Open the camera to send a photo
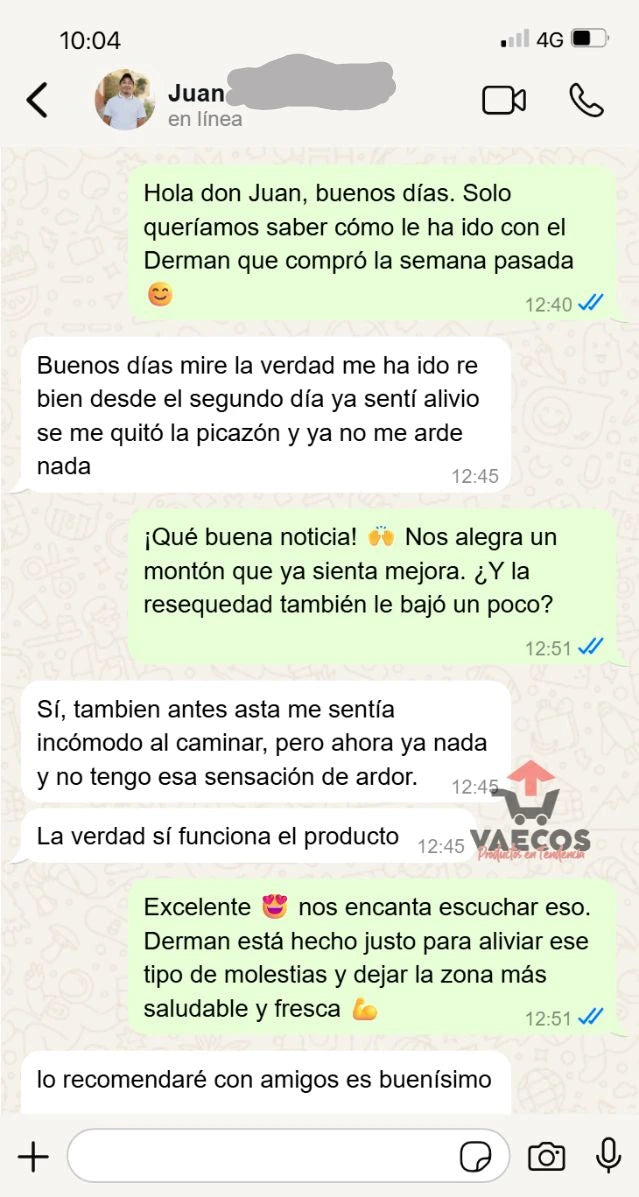 [x=546, y=1157]
